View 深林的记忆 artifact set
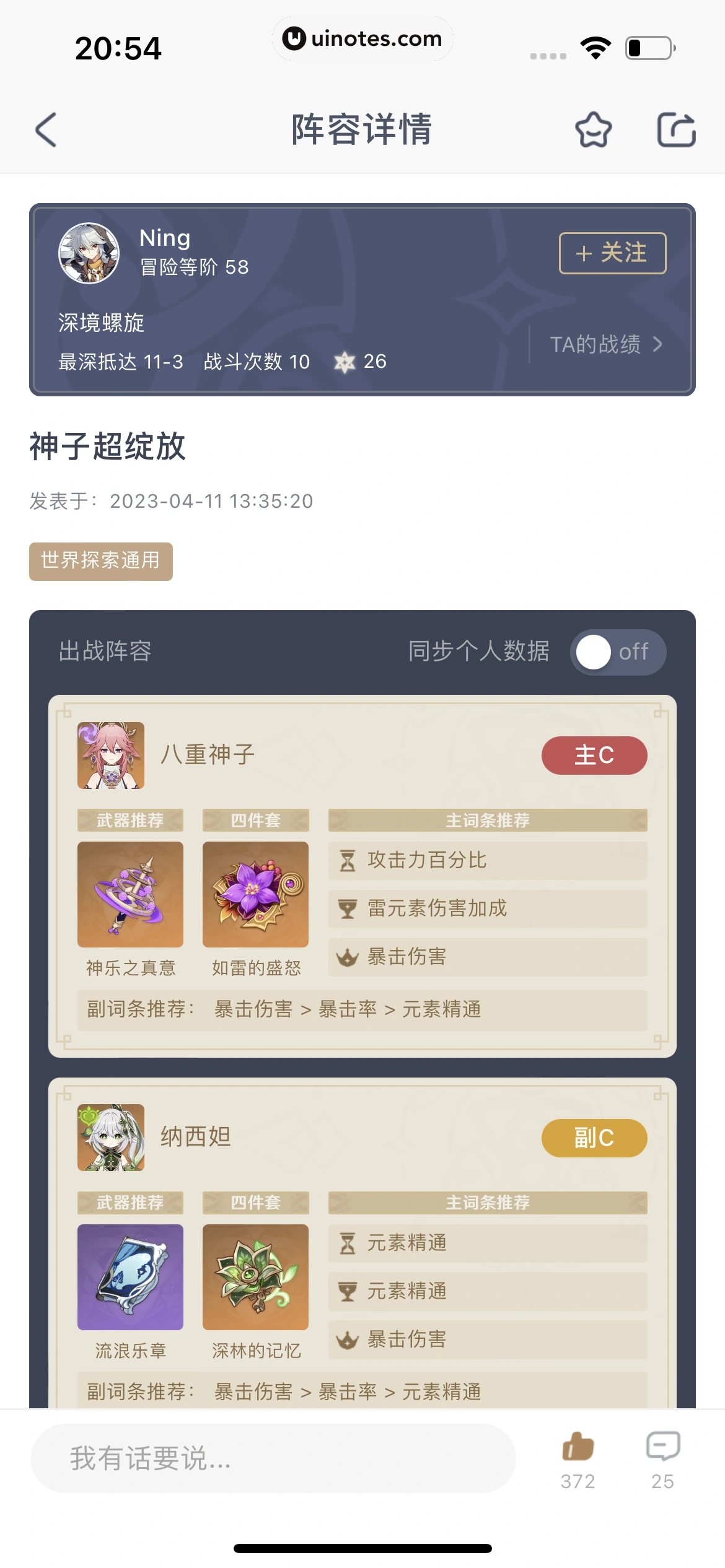The height and width of the screenshot is (1568, 725). pos(255,1277)
